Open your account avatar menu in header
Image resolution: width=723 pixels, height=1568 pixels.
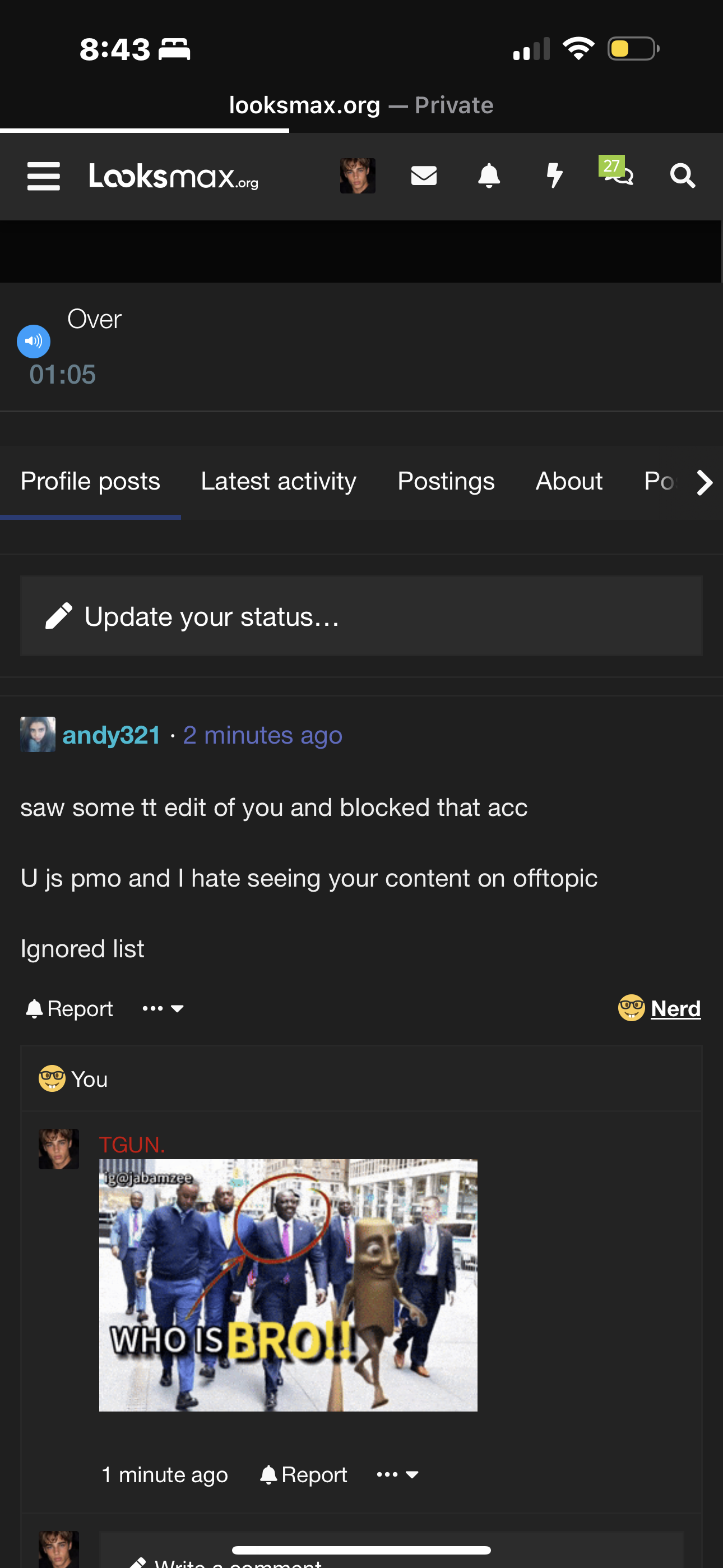click(x=357, y=176)
